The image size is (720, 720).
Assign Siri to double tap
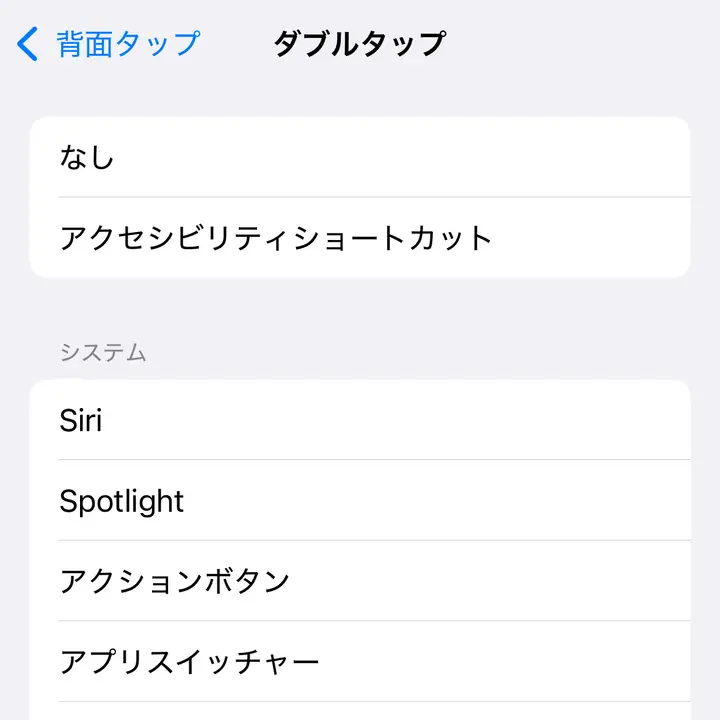coord(360,420)
